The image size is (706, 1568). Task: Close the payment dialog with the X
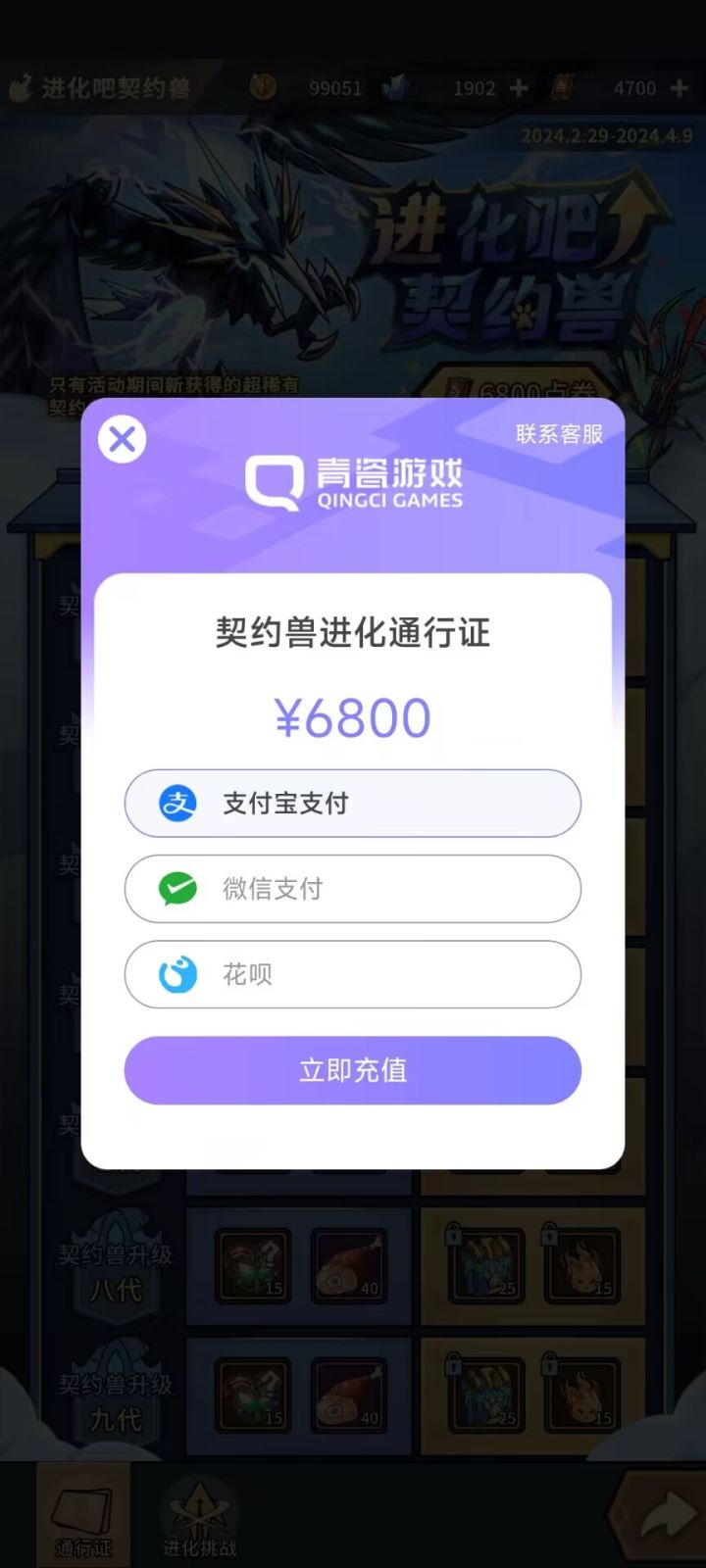[x=122, y=439]
